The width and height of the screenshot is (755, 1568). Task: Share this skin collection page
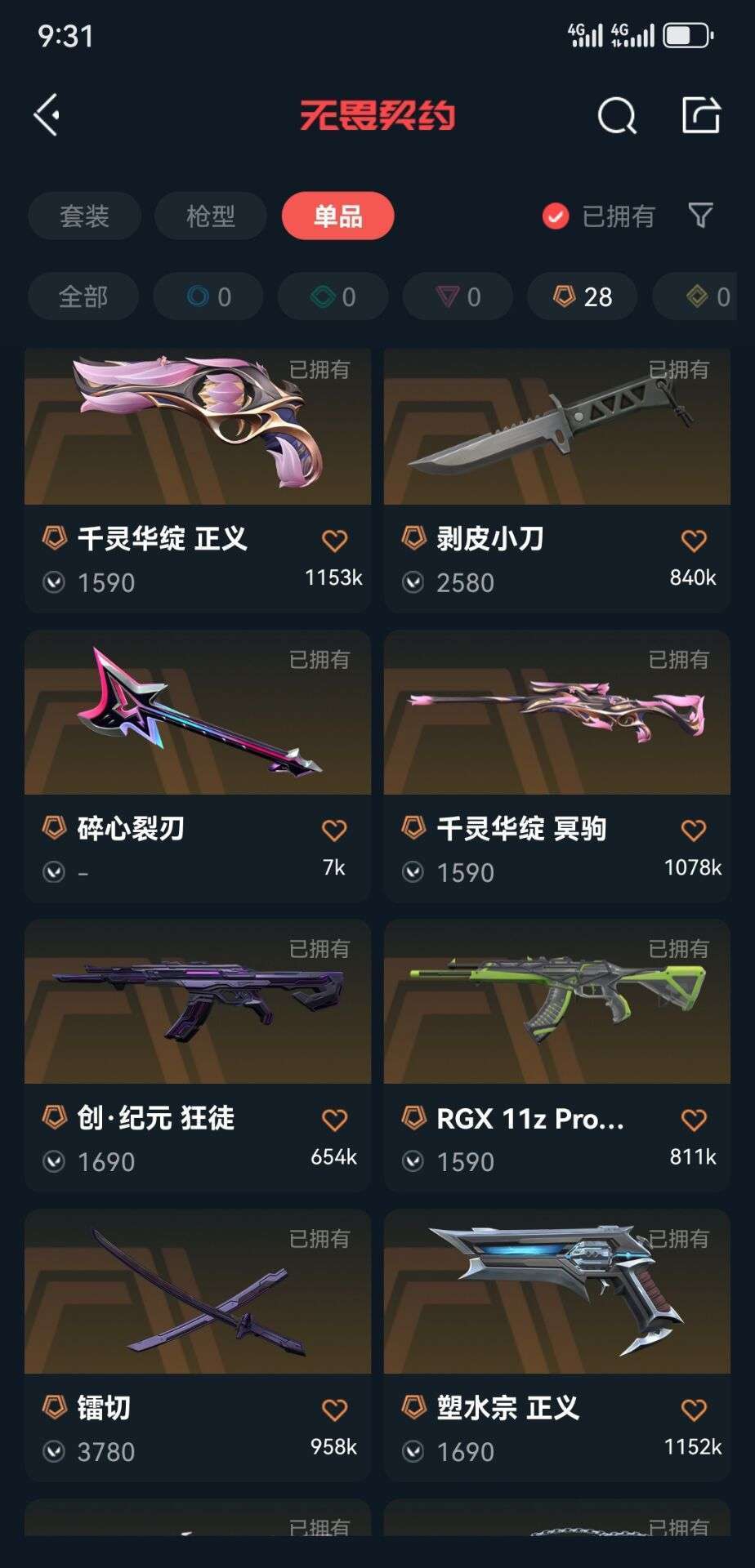pos(701,114)
